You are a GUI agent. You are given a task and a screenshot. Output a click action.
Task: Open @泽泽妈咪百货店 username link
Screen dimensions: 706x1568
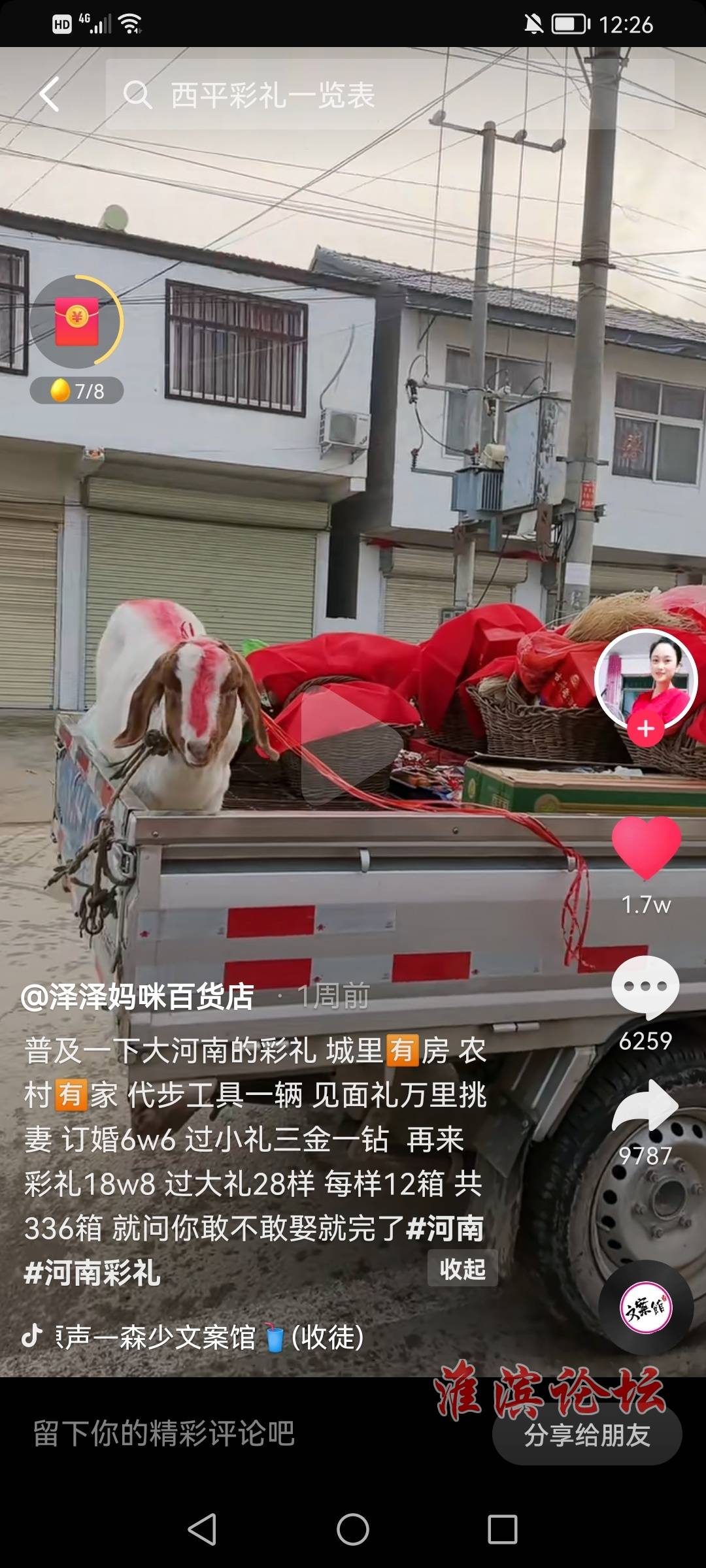click(137, 996)
